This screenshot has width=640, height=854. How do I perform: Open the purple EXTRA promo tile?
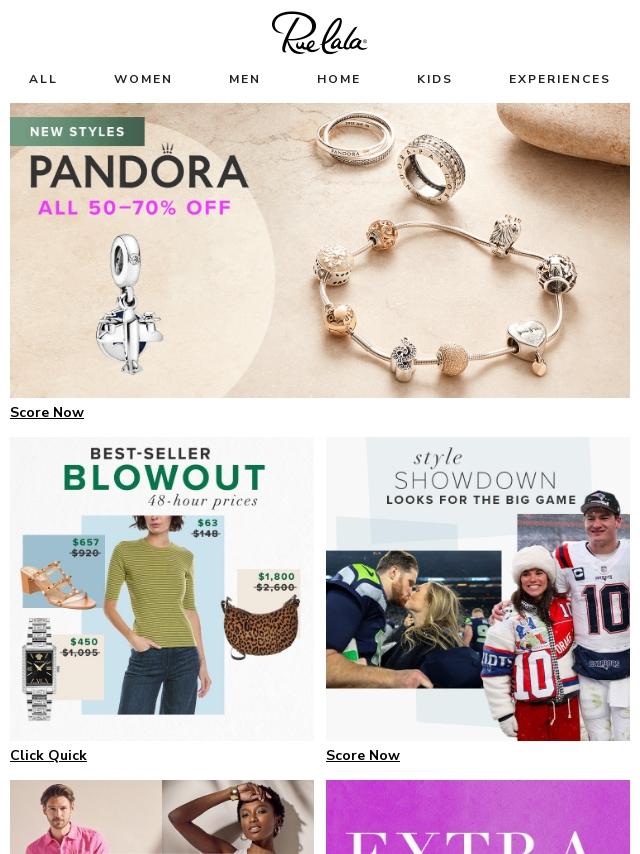tap(478, 817)
